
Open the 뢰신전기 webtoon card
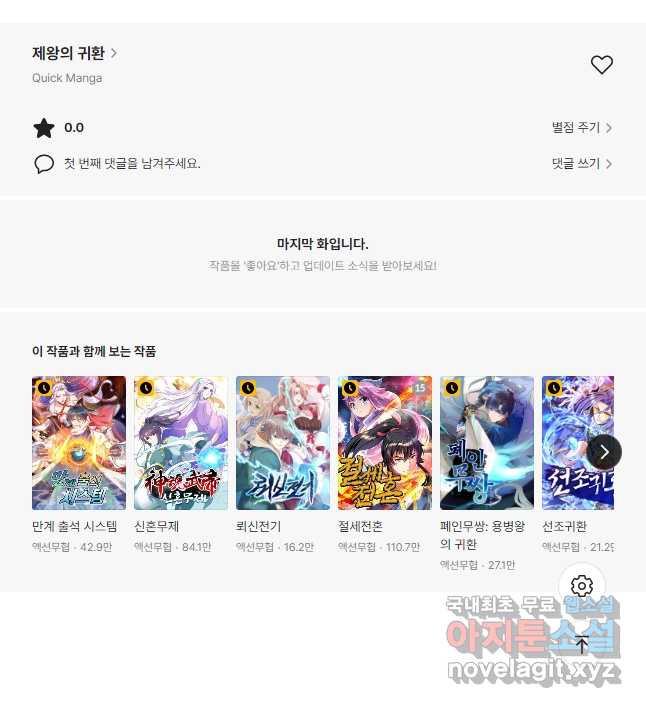click(283, 443)
